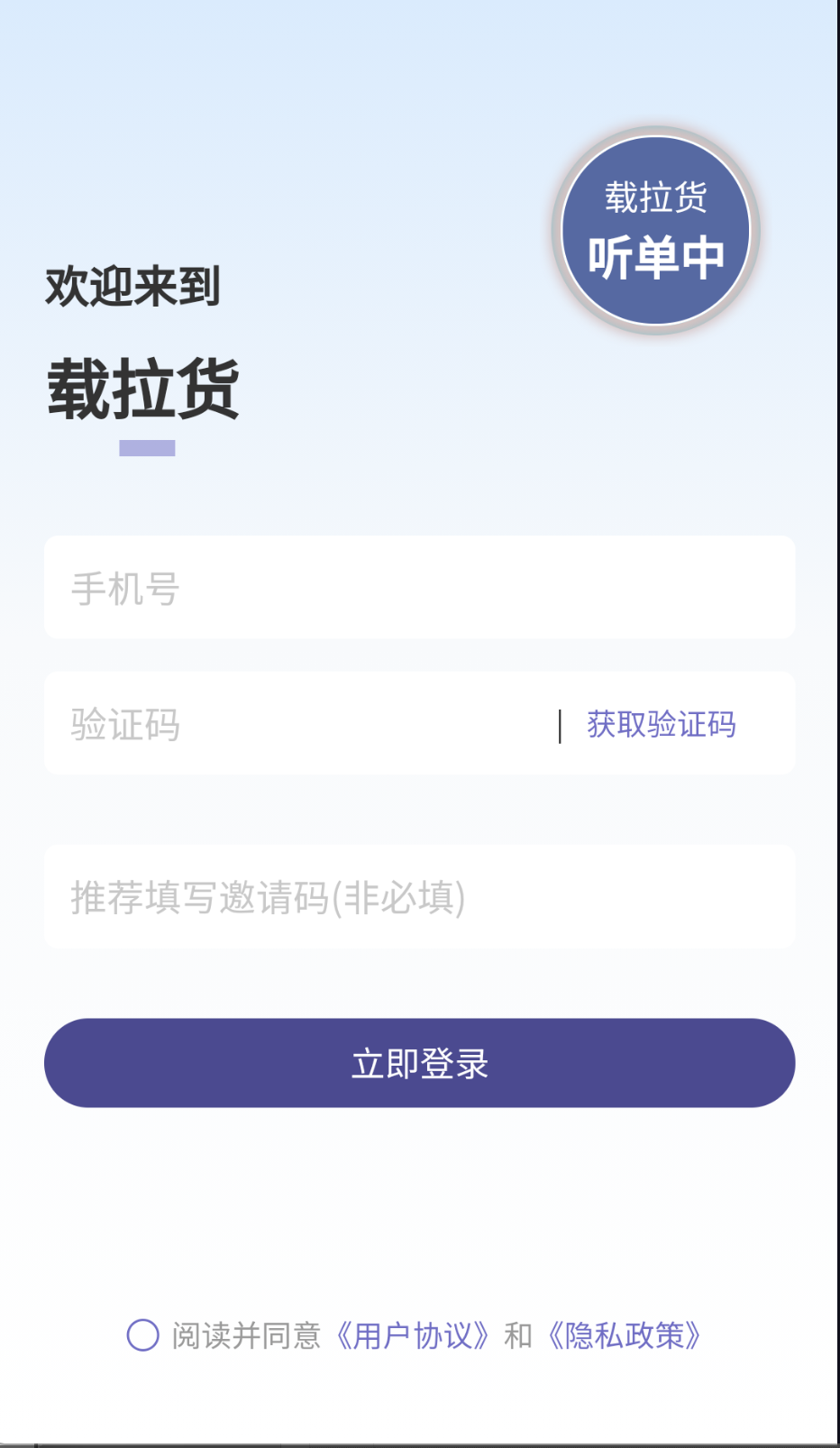Tap the 推荐填写邀请码 invite code field

[420, 898]
